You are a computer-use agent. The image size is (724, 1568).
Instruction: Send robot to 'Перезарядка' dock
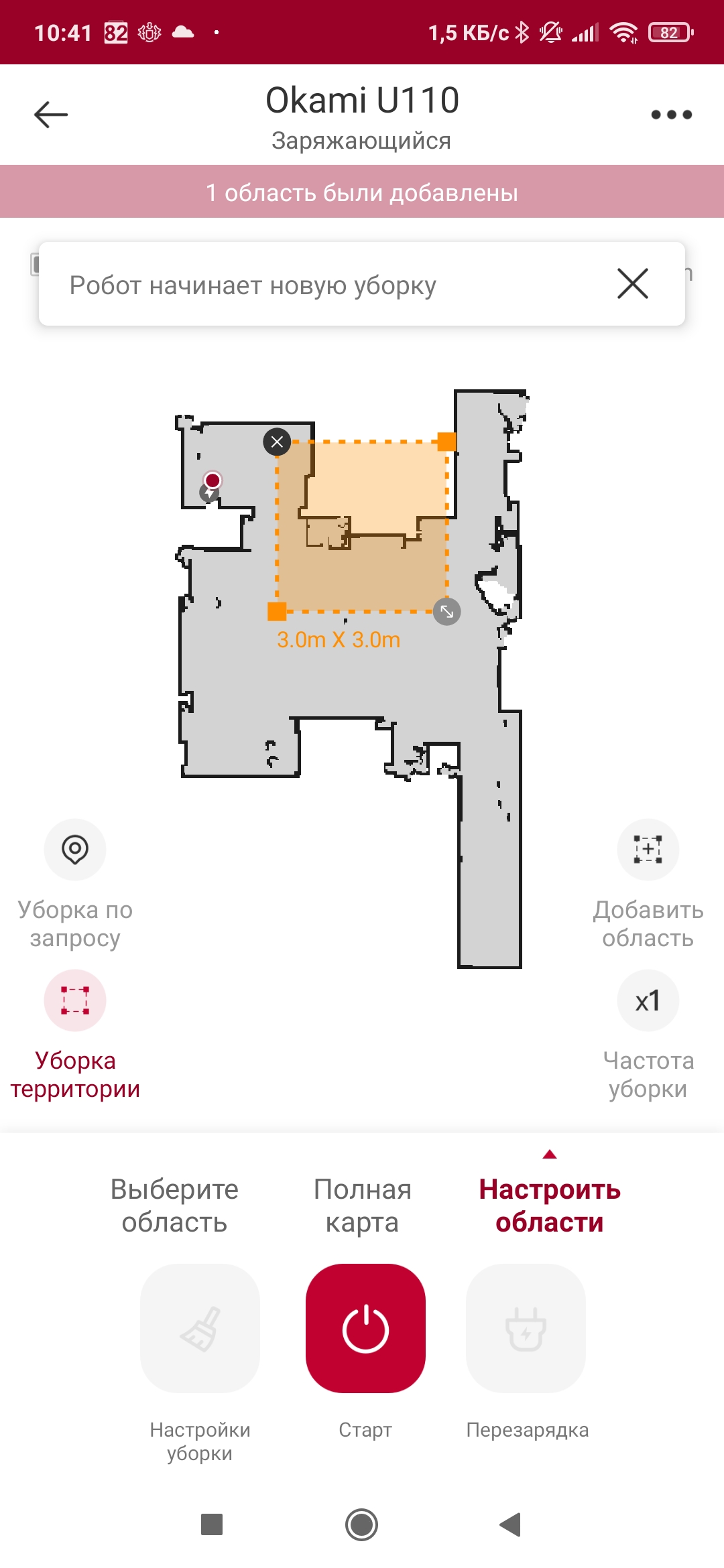526,1328
